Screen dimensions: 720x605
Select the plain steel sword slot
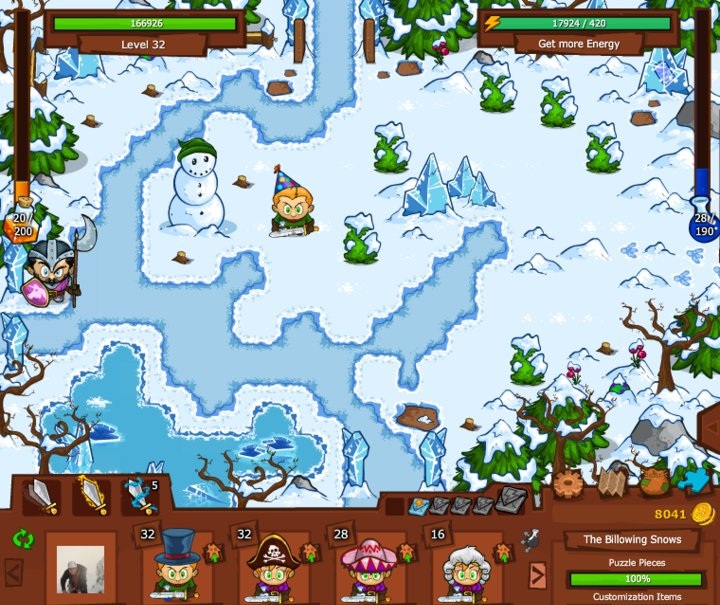(x=42, y=495)
